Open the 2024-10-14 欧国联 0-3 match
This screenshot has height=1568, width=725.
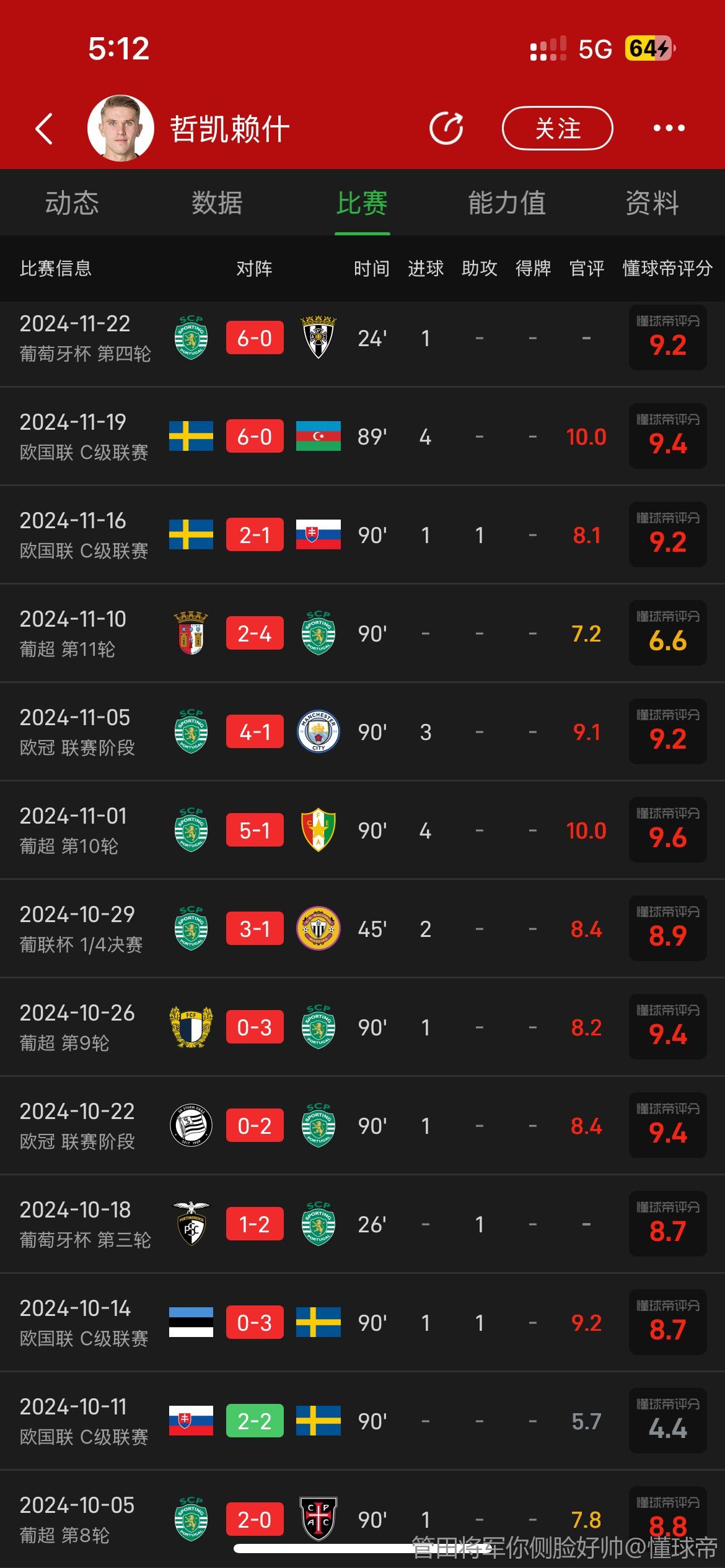pos(362,1323)
